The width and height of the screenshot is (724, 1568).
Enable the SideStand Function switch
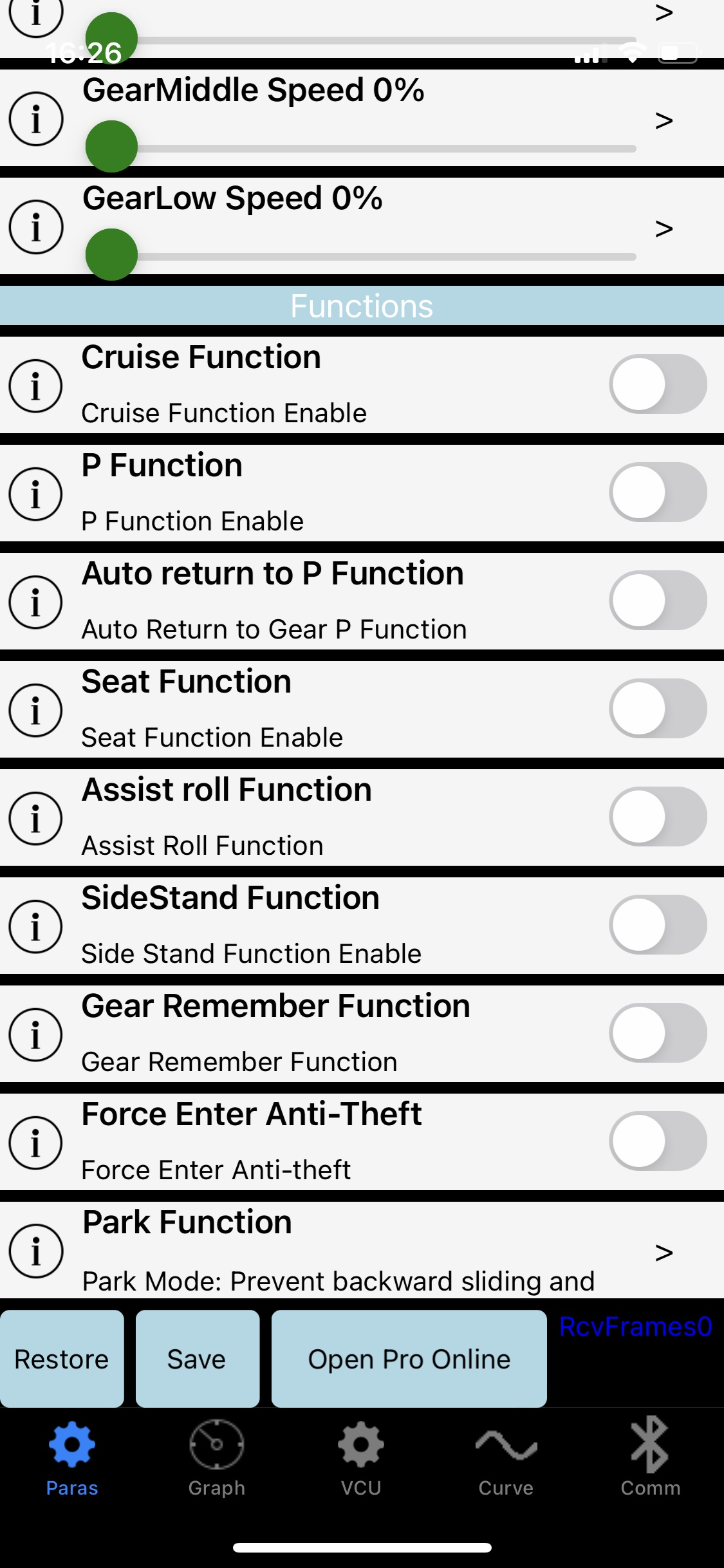coord(658,925)
